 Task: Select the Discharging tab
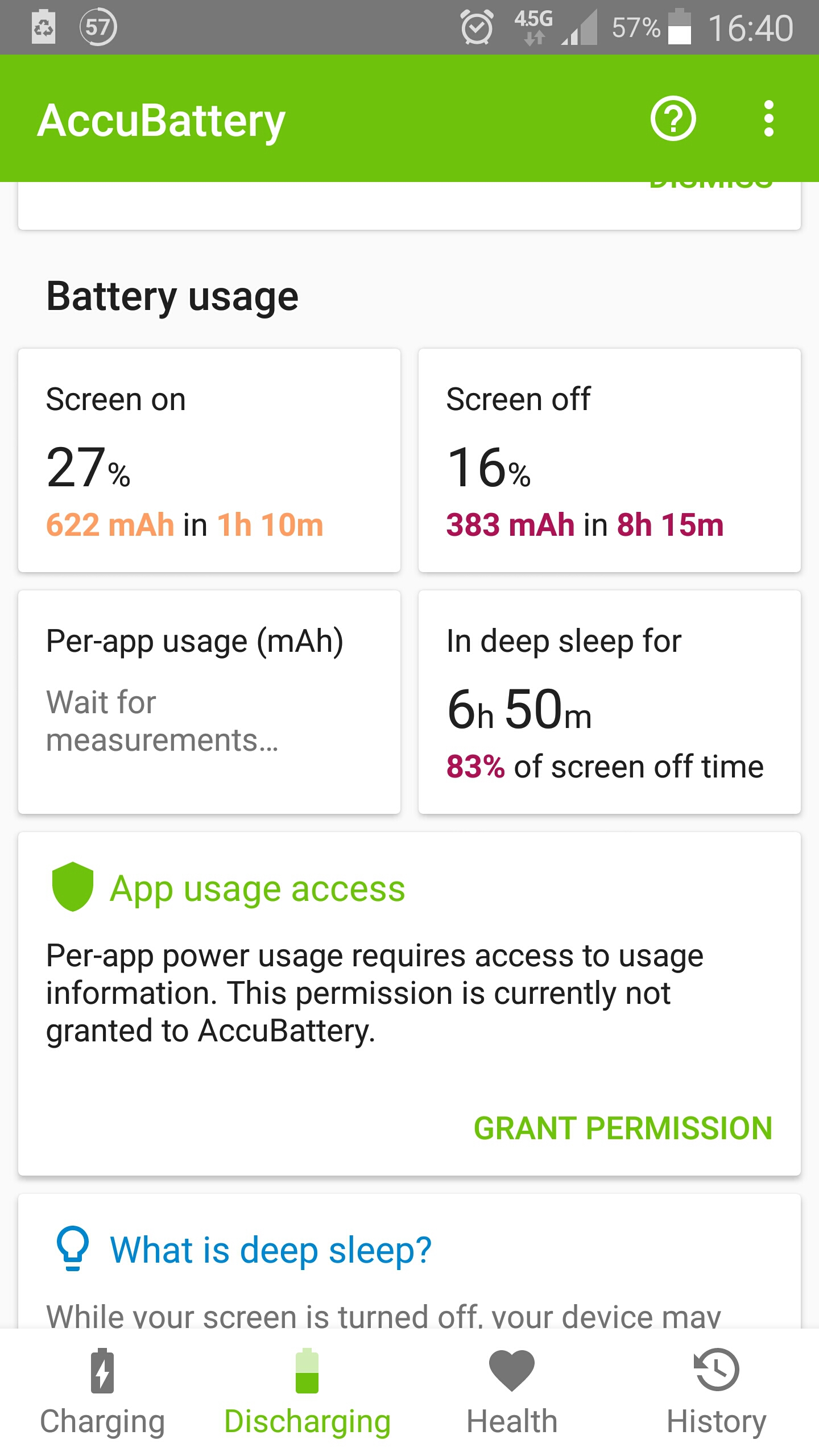click(x=307, y=1393)
